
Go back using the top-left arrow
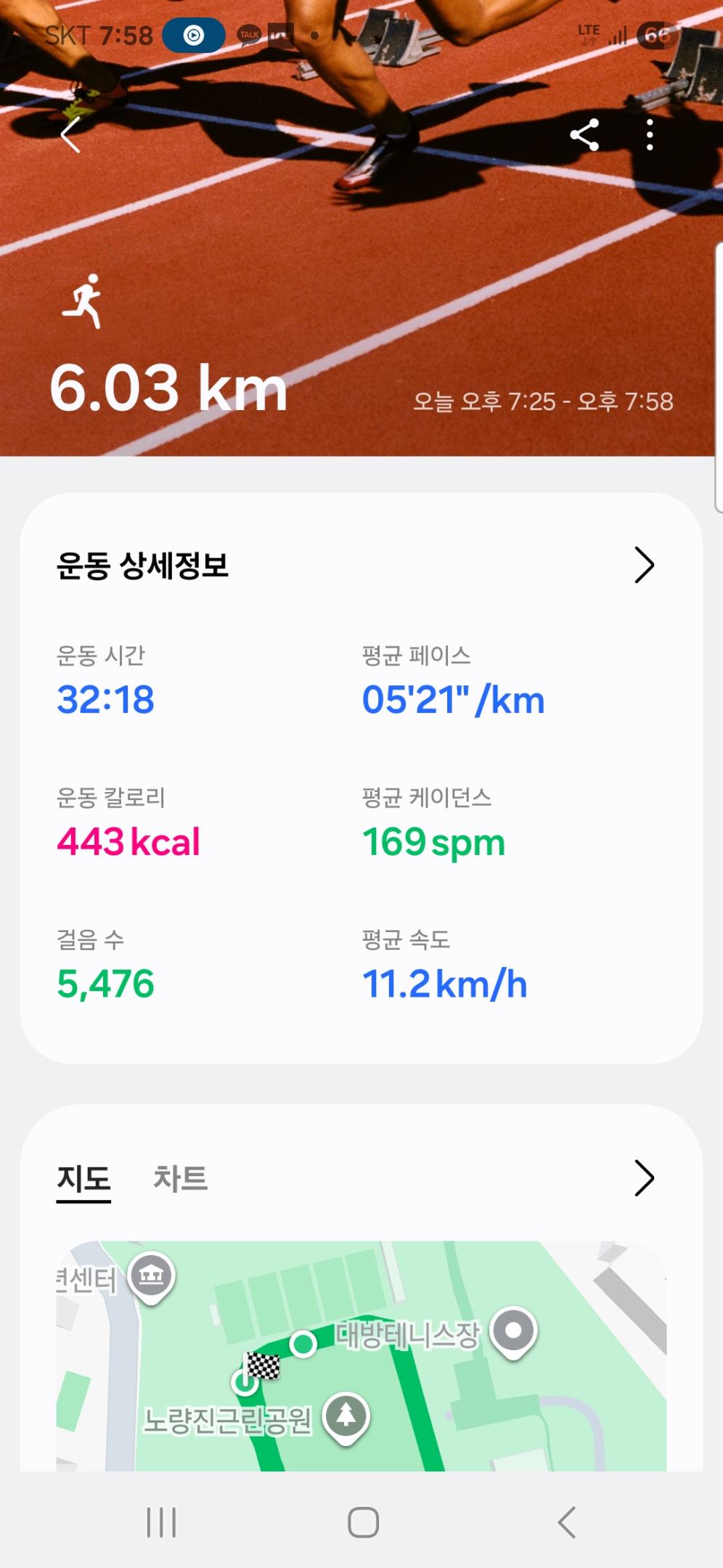[70, 135]
